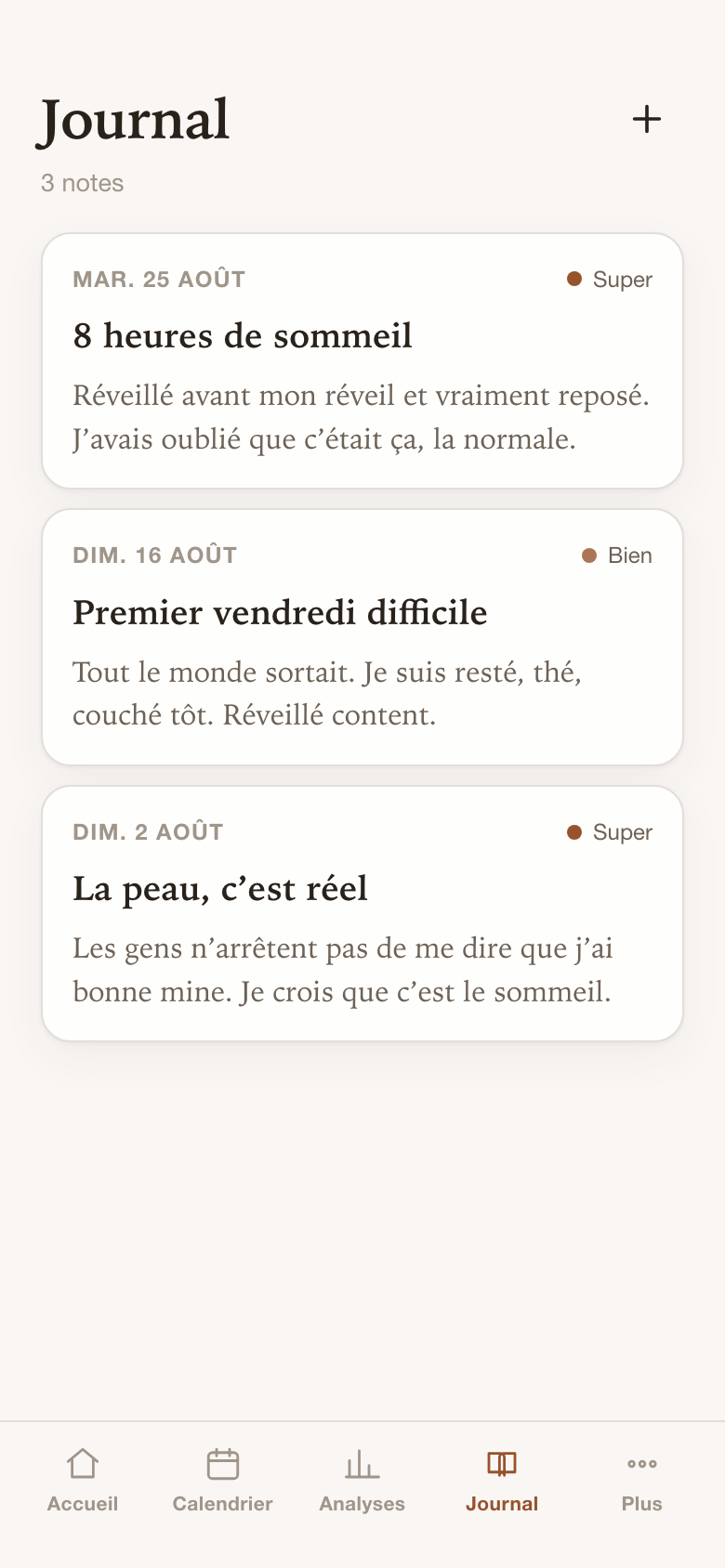725x1568 pixels.
Task: Open the Plus tab
Action: click(642, 1481)
